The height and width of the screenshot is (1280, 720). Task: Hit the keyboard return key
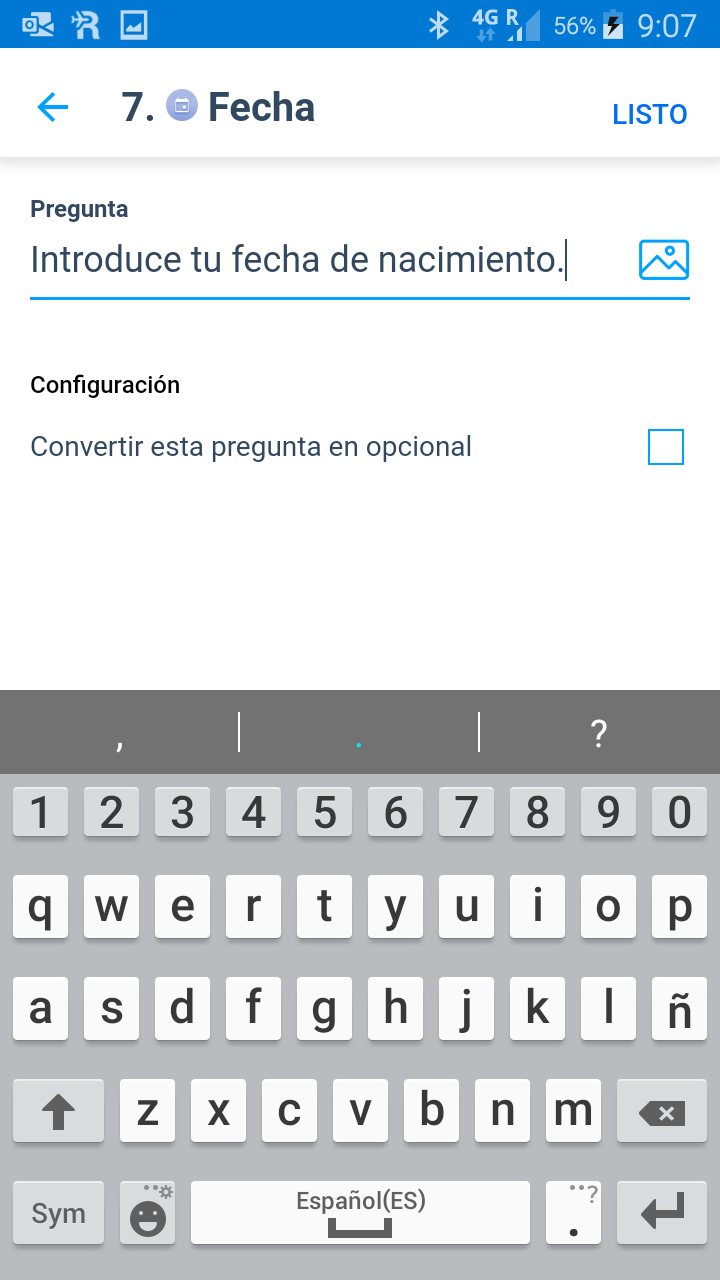coord(661,1213)
